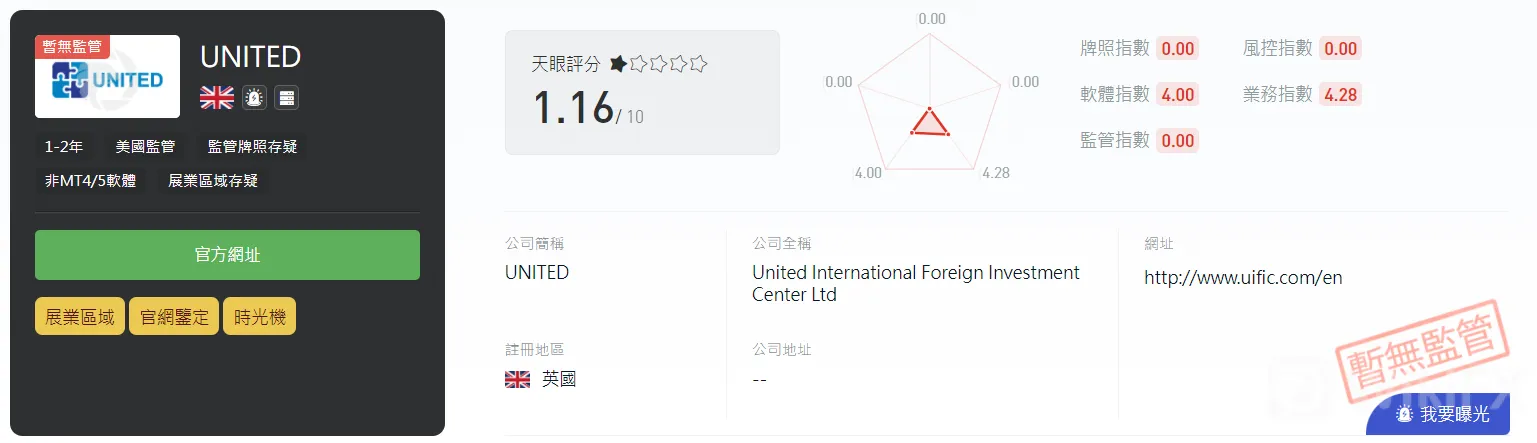Tap the 展業區域 yellow button
This screenshot has height=443, width=1537.
[x=80, y=317]
